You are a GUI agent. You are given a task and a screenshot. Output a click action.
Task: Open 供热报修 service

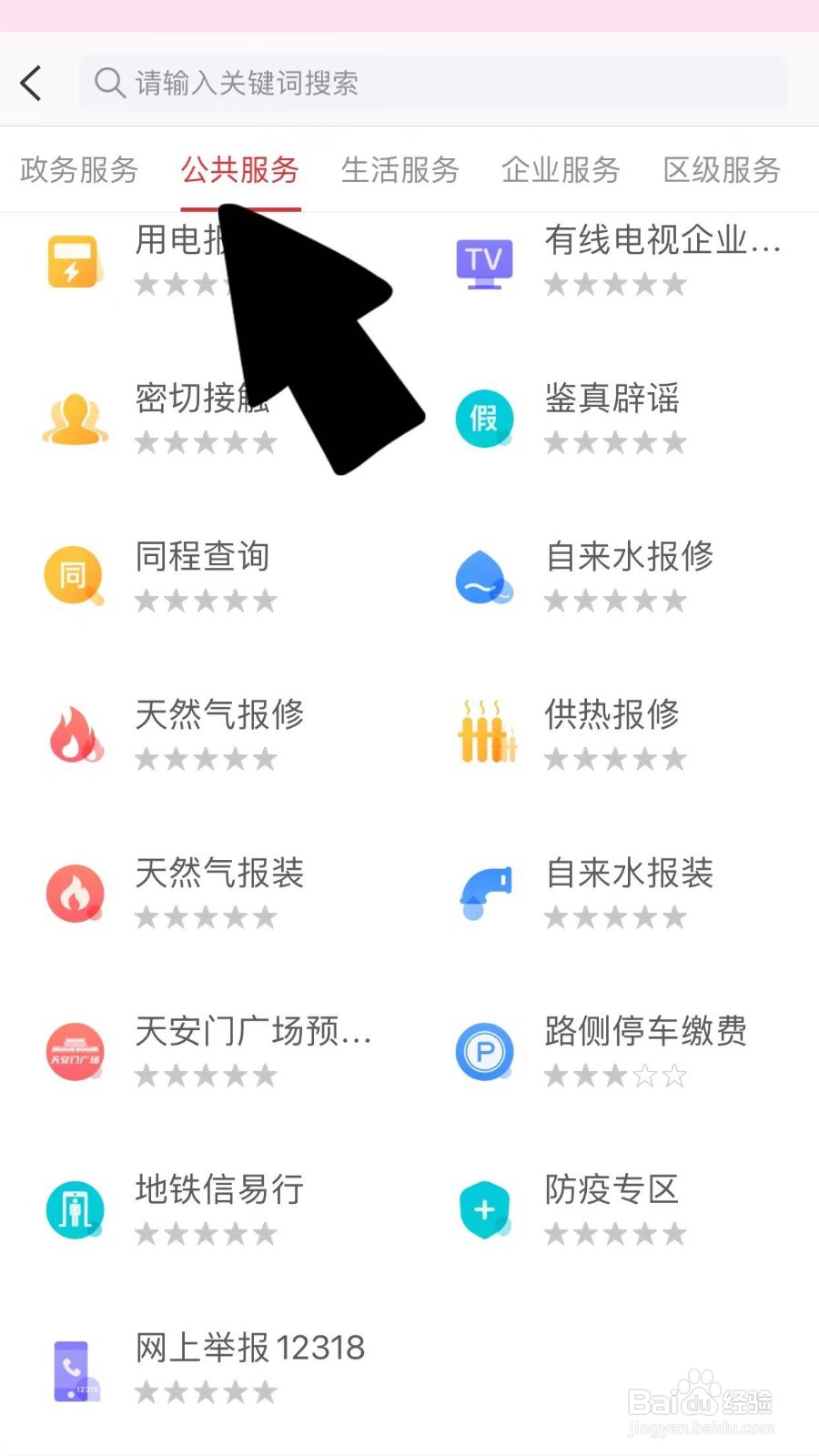(570, 735)
